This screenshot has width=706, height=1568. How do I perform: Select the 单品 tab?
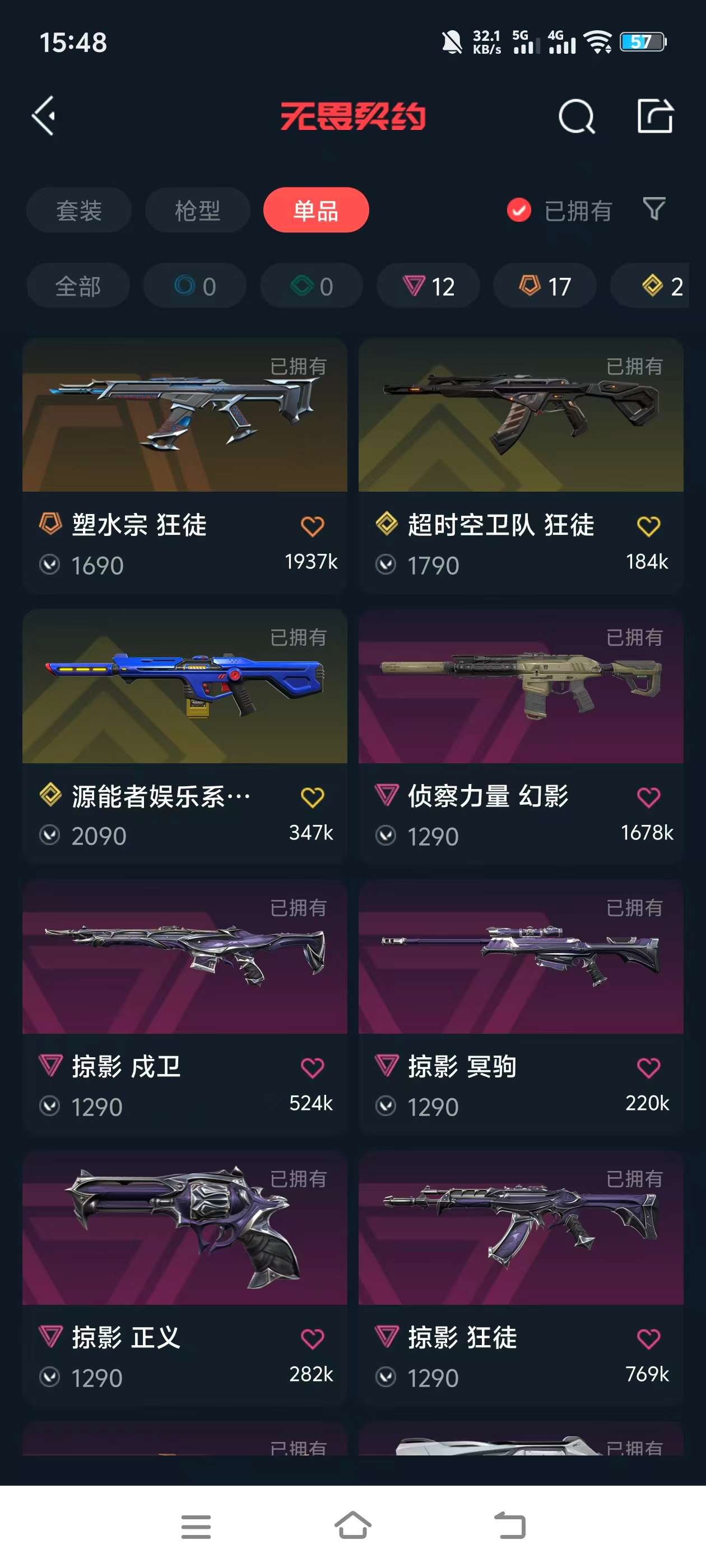pyautogui.click(x=315, y=211)
